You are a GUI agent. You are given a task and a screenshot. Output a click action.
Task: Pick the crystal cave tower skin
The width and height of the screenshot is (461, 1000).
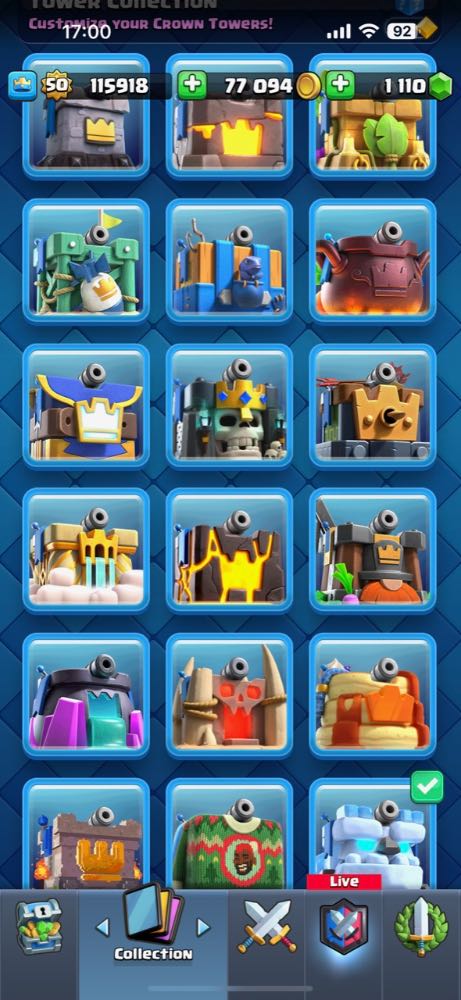point(86,695)
